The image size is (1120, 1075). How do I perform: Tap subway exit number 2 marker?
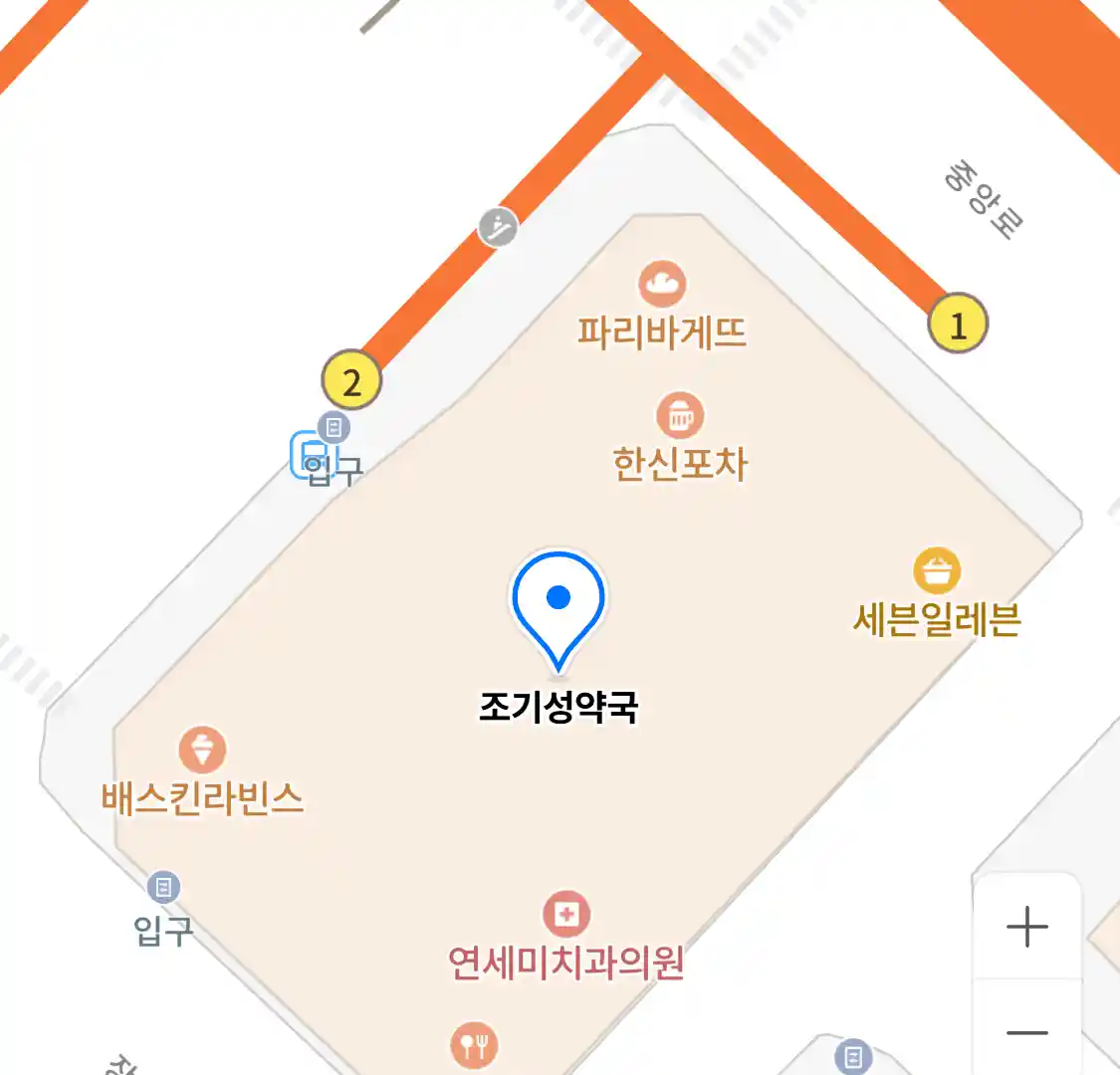click(x=351, y=380)
